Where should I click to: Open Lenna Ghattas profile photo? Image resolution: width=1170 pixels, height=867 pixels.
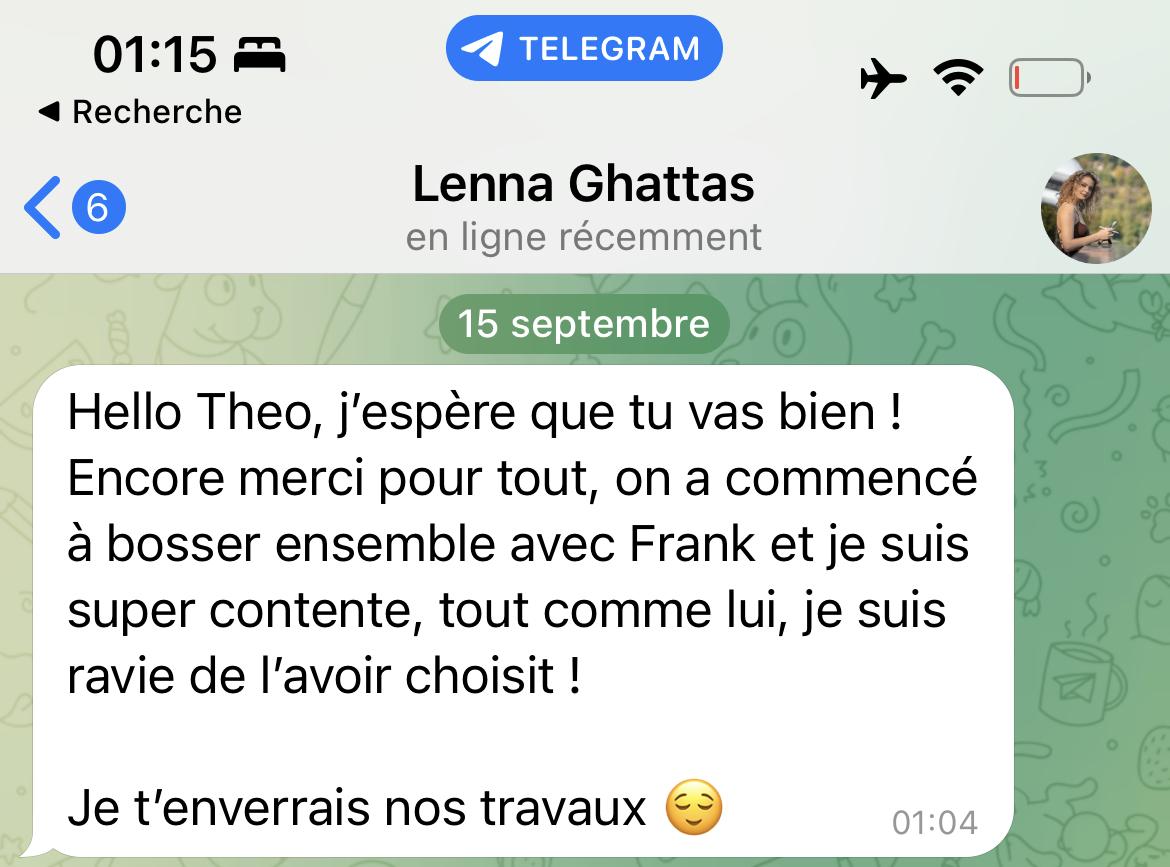[x=1089, y=207]
